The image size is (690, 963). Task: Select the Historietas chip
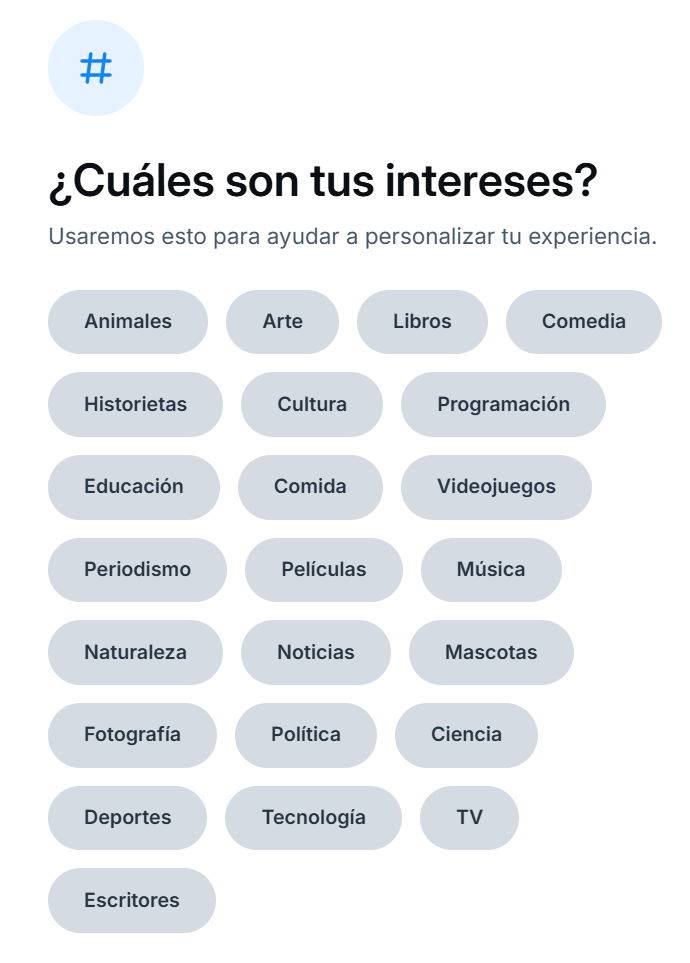(135, 405)
